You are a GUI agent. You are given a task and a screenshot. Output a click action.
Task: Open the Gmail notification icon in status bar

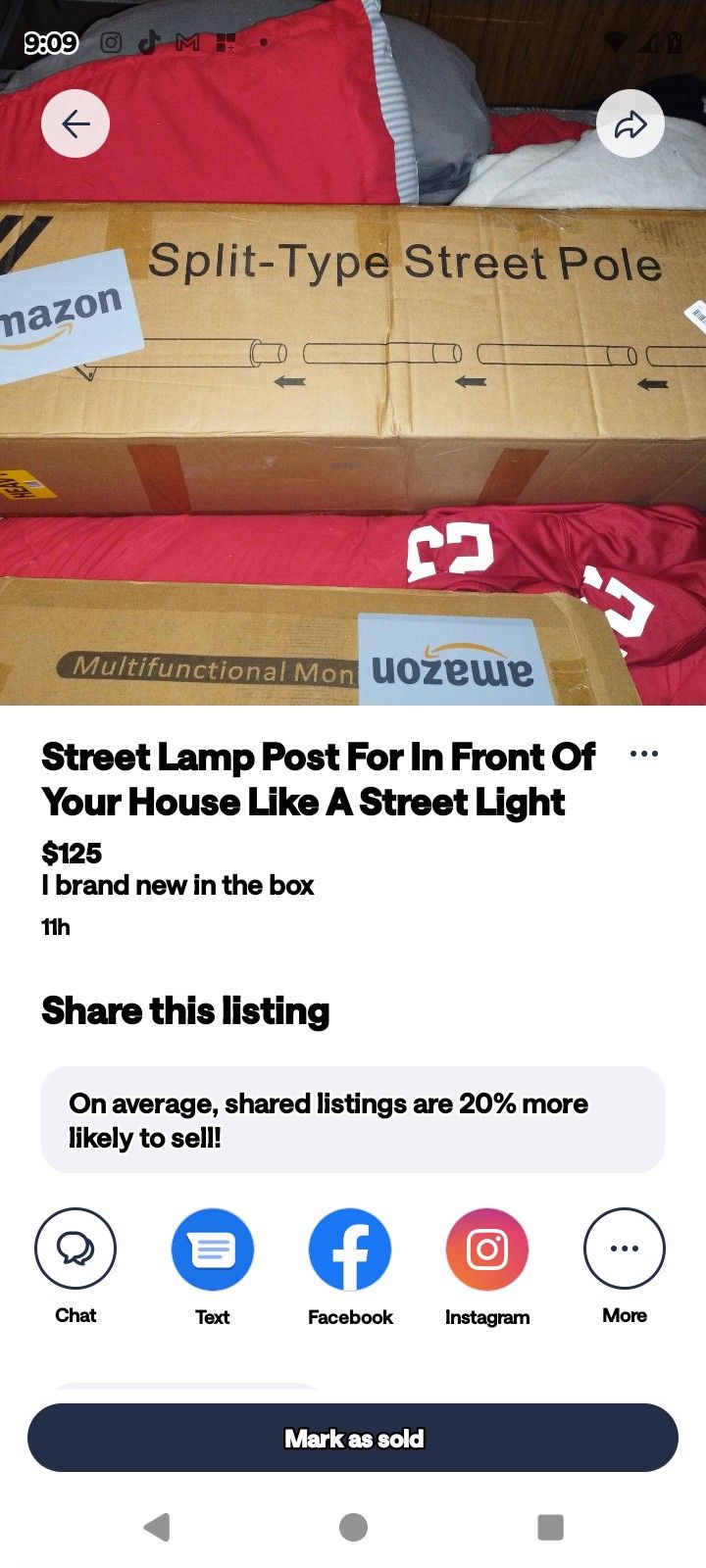point(186,42)
